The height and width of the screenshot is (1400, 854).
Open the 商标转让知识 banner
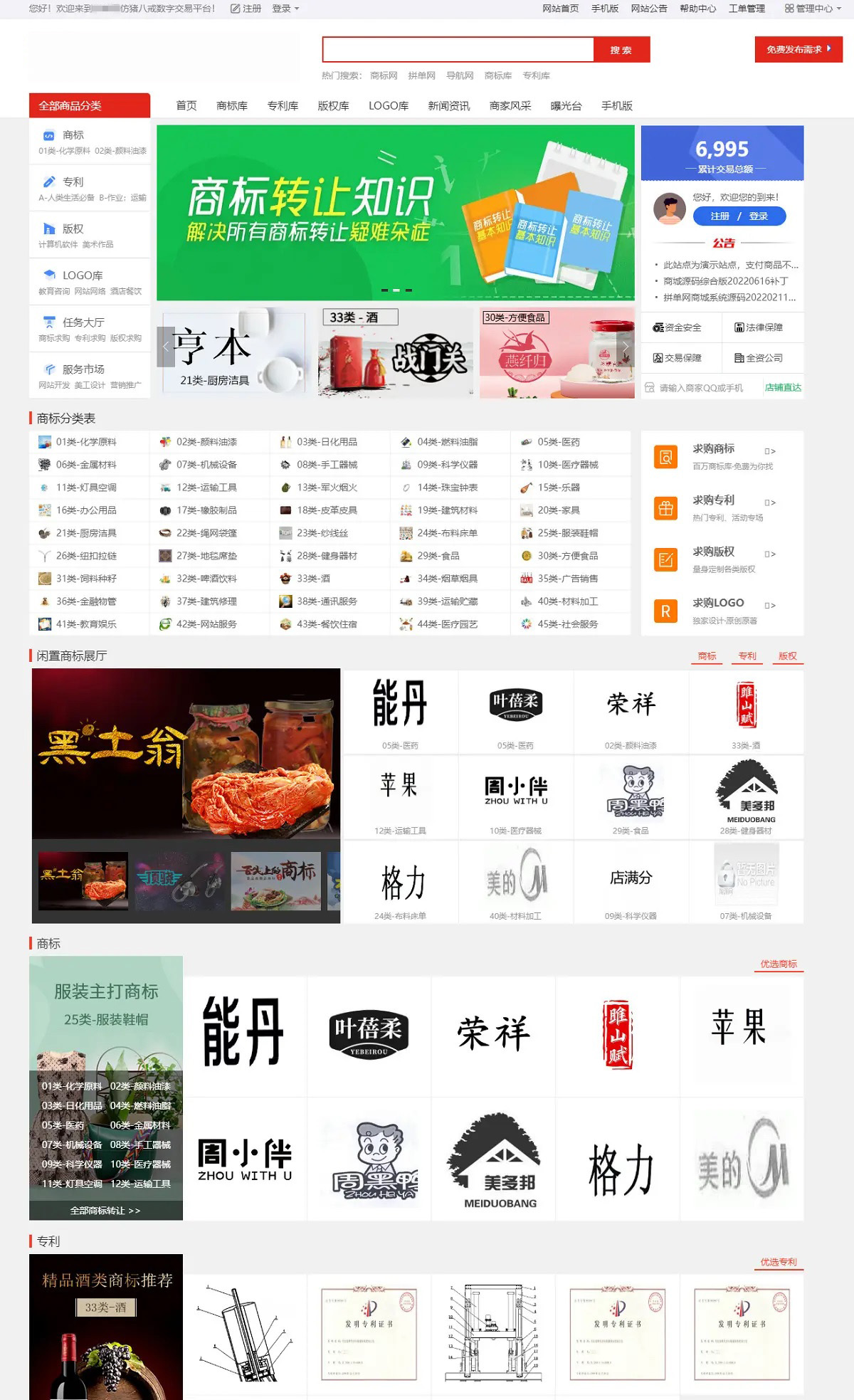(x=395, y=213)
